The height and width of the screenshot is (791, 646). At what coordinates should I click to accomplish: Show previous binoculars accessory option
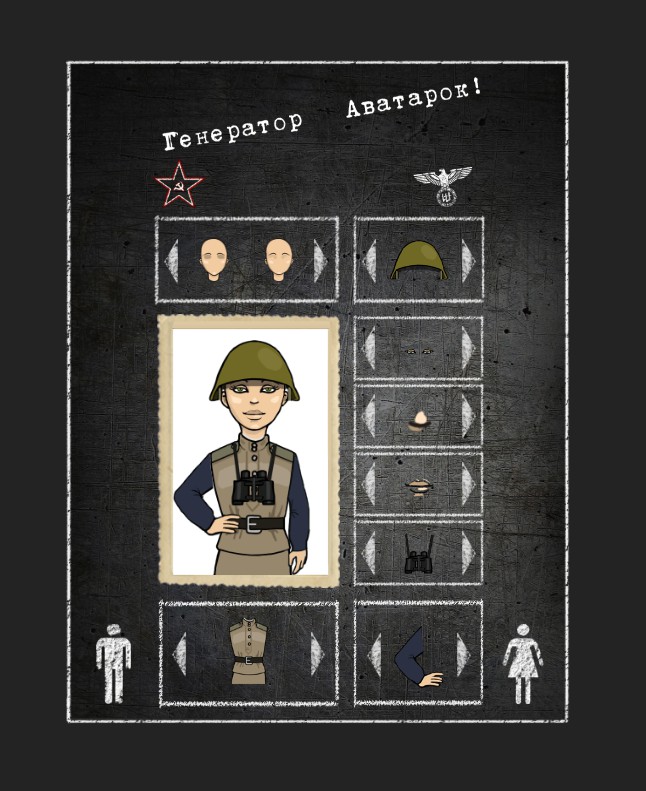click(x=369, y=552)
